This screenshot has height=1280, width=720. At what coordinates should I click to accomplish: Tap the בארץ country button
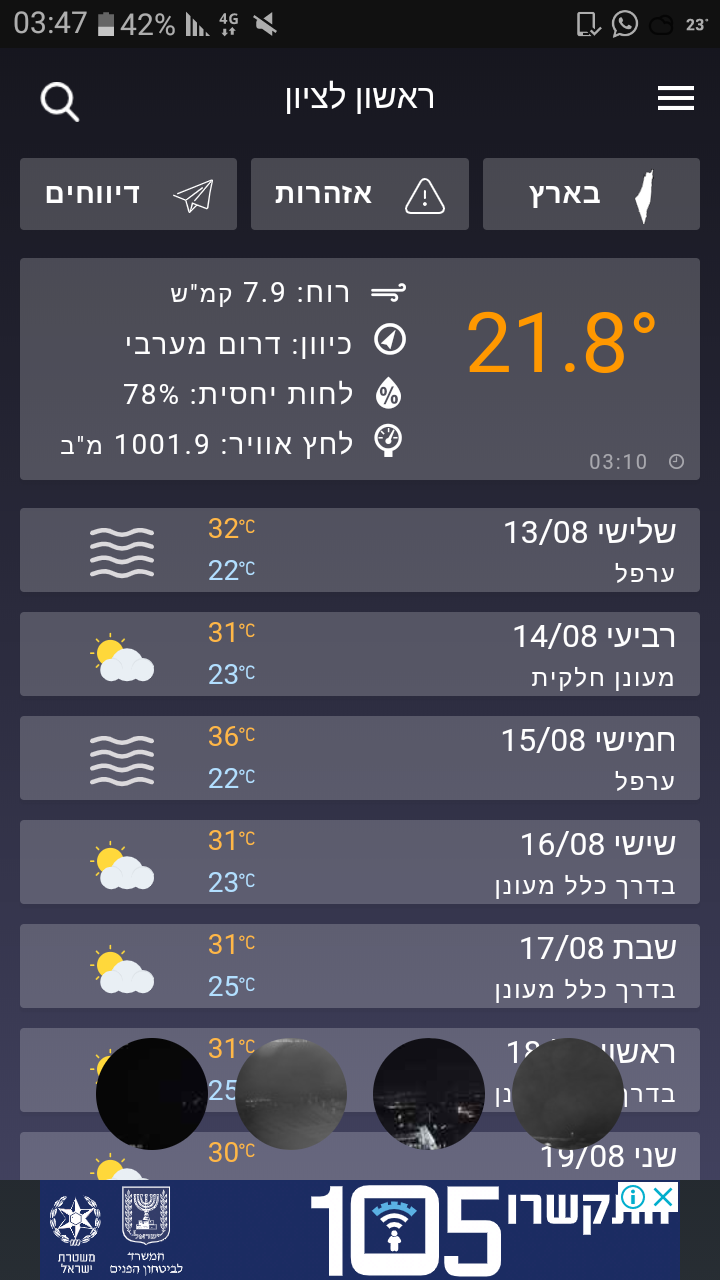point(591,194)
